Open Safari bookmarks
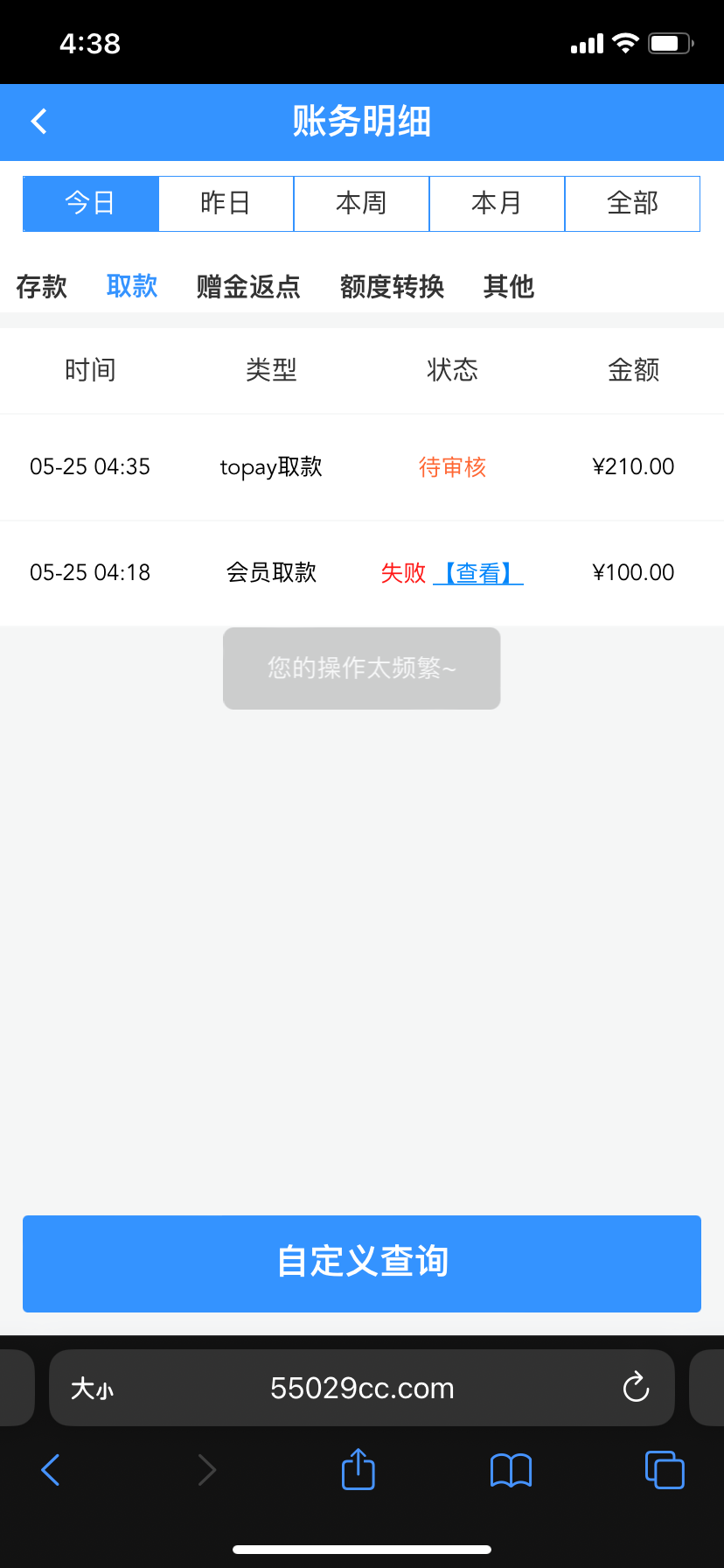 (x=511, y=1470)
